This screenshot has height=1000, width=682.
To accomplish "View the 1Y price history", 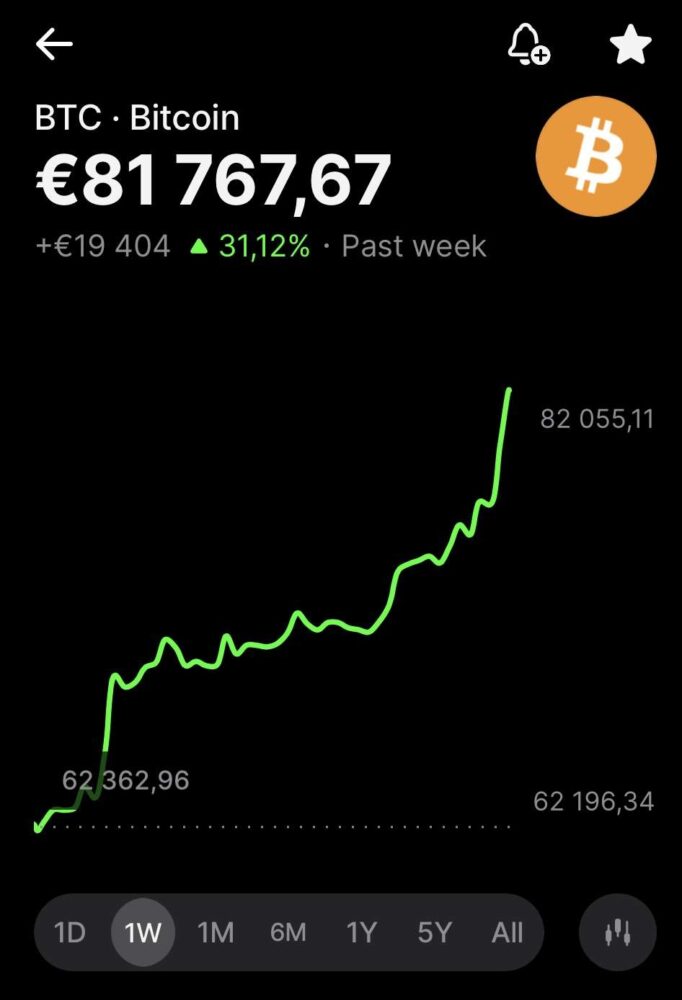I will [x=361, y=933].
